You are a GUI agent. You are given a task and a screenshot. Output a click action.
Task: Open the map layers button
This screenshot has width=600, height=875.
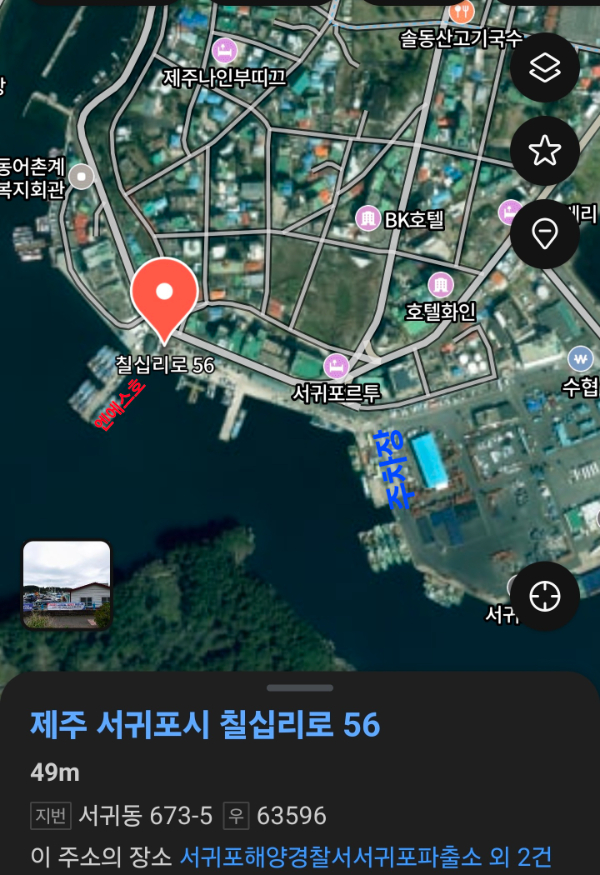point(545,69)
